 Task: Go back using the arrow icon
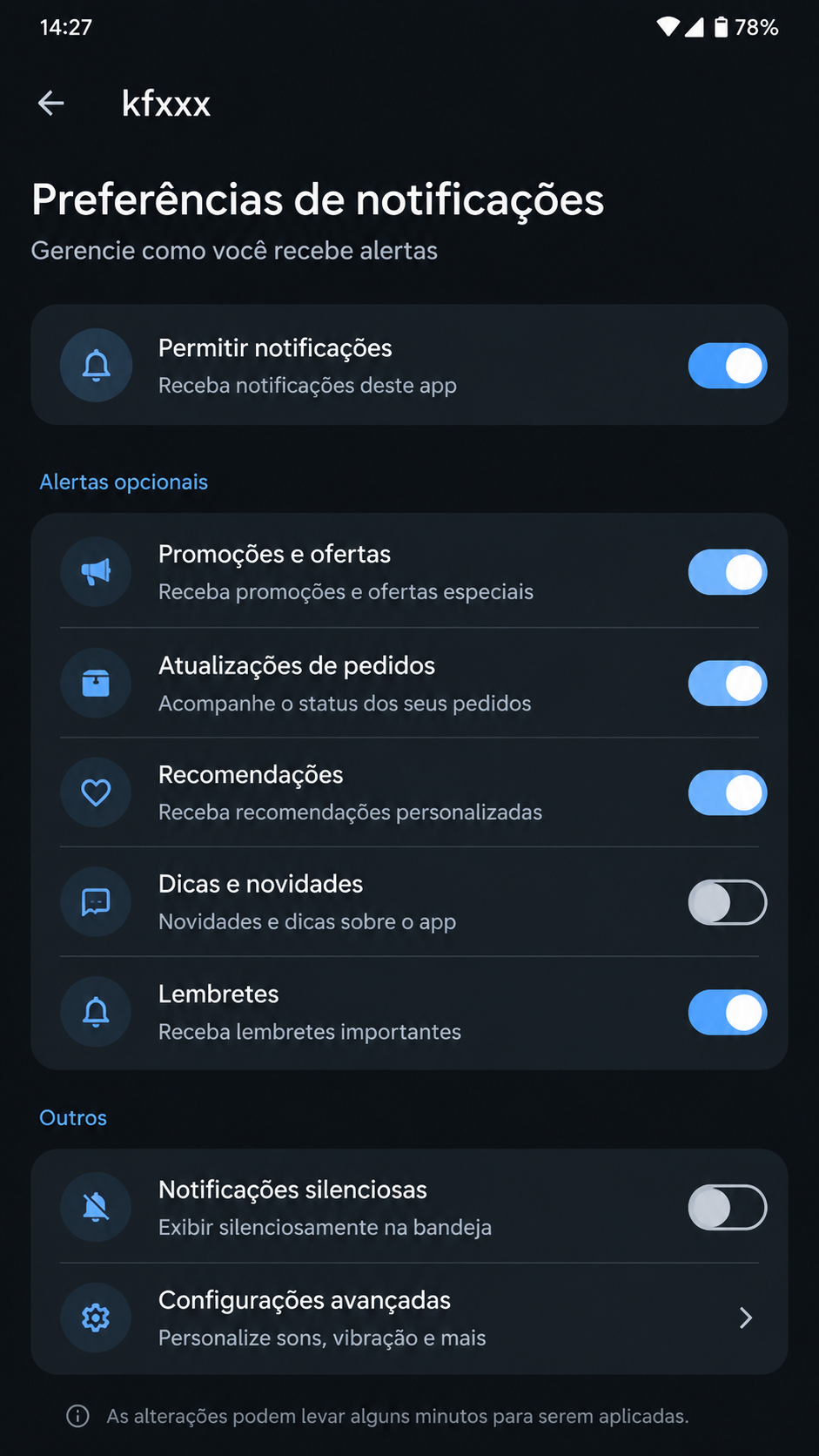(x=51, y=104)
